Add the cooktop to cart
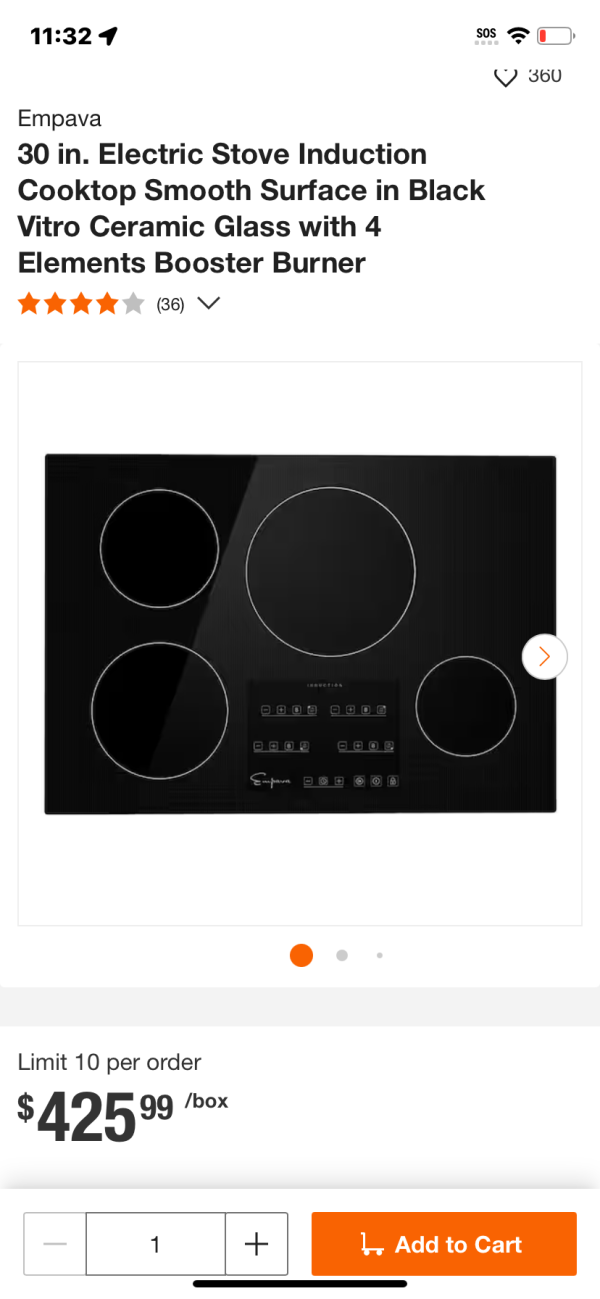 [x=444, y=1244]
